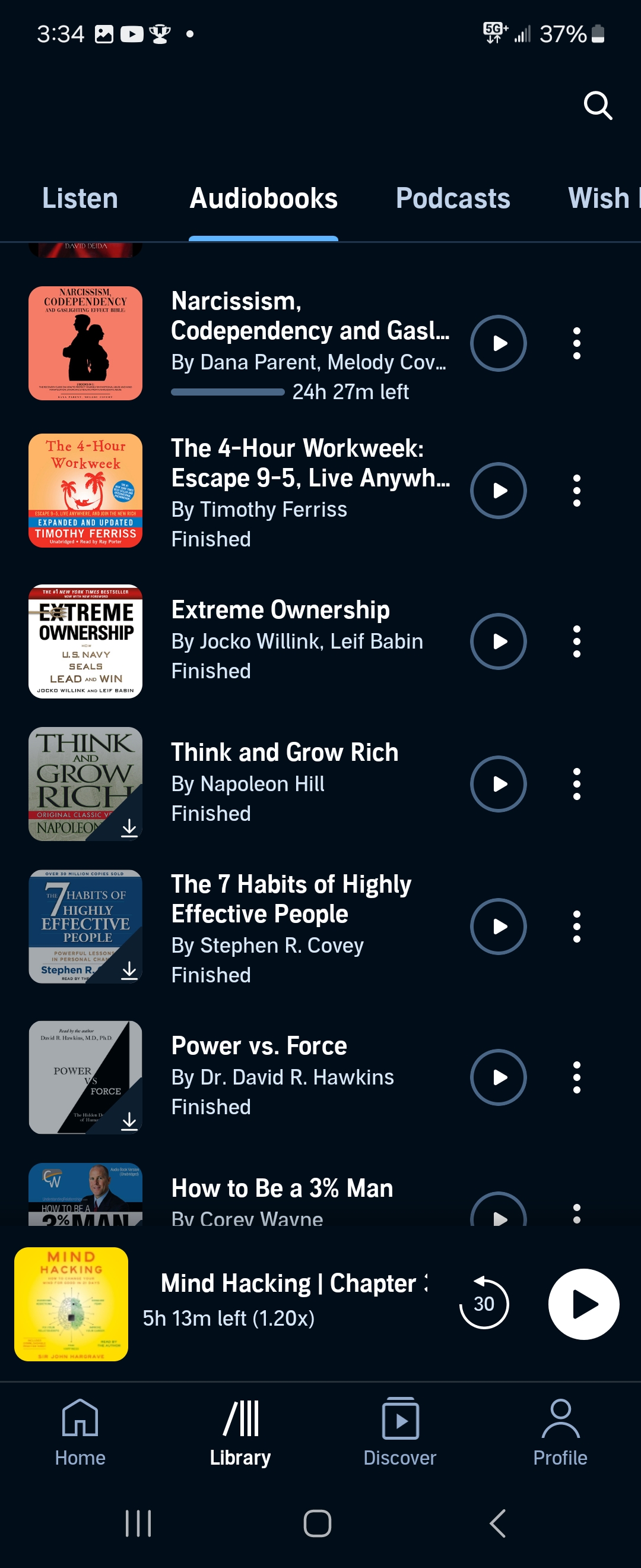This screenshot has width=641, height=1568.
Task: Play The 4-Hour Workweek audiobook
Action: point(498,491)
